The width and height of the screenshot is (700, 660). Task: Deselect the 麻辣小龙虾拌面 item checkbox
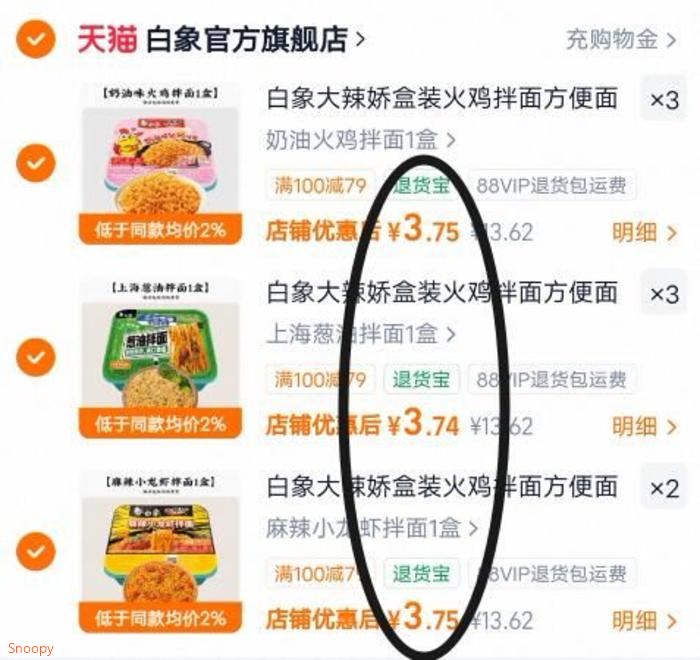point(36,551)
